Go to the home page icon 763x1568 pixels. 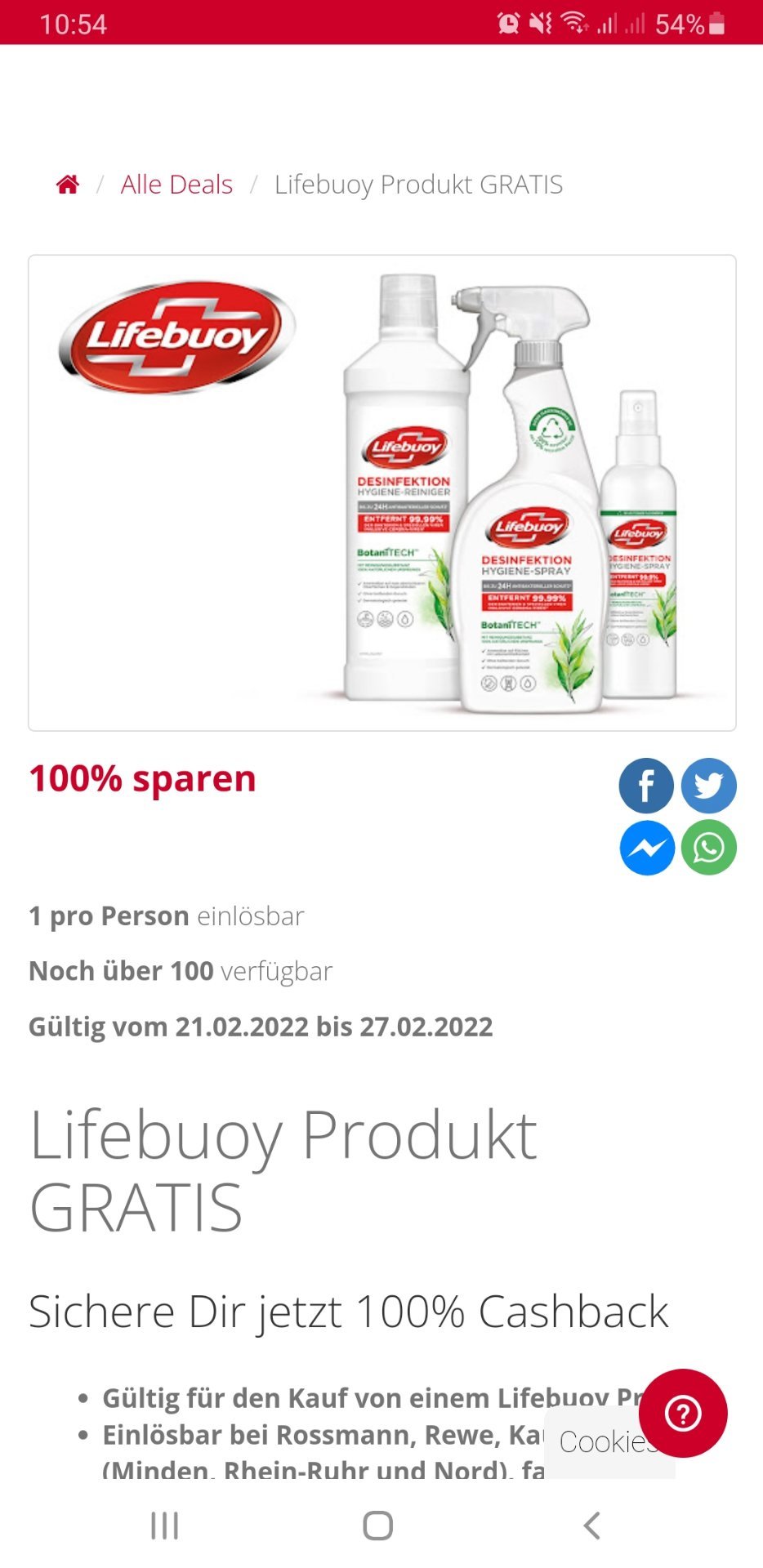pos(68,185)
